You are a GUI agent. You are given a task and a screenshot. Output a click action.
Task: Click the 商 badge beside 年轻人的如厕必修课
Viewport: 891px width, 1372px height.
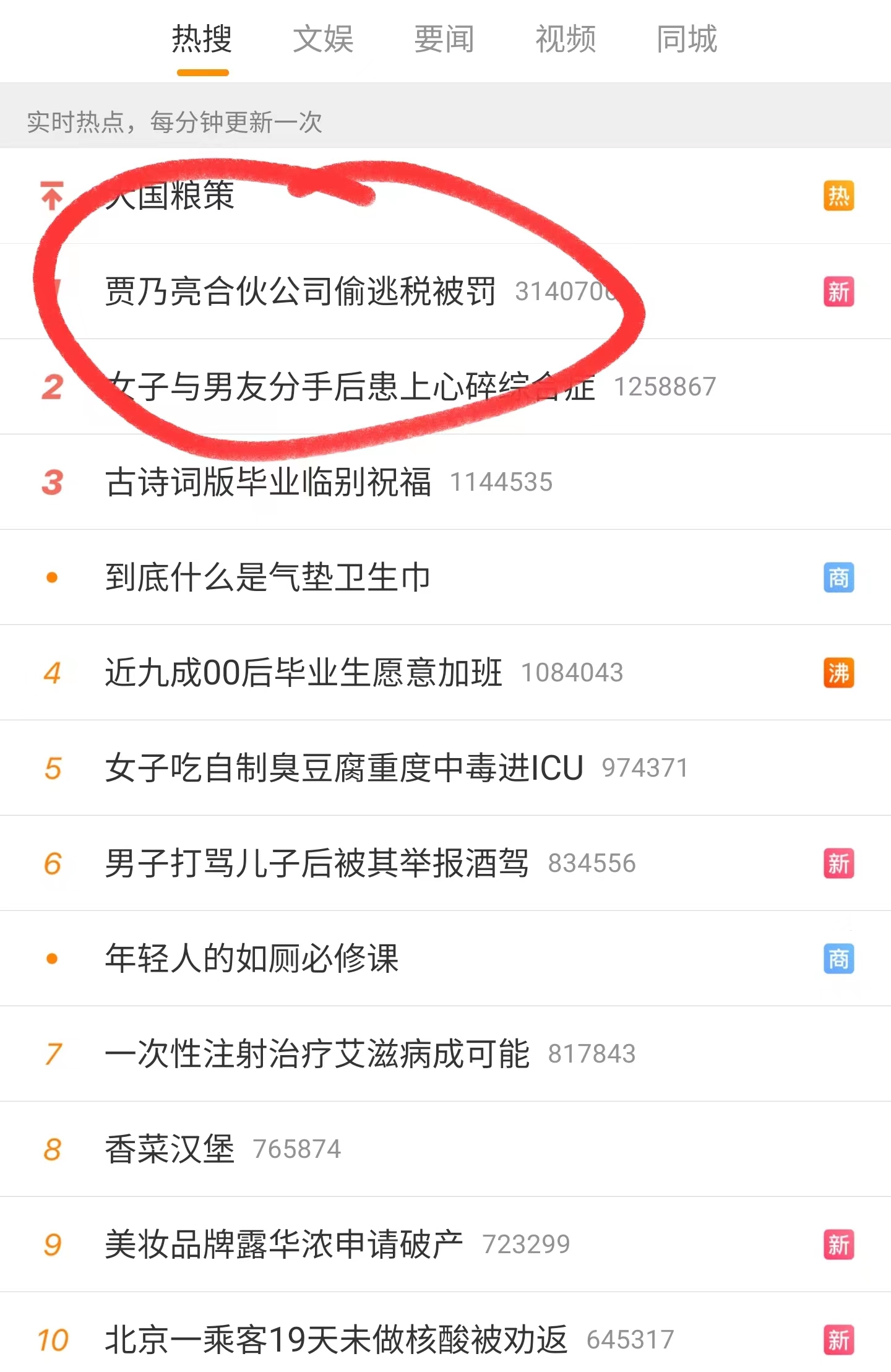point(839,959)
